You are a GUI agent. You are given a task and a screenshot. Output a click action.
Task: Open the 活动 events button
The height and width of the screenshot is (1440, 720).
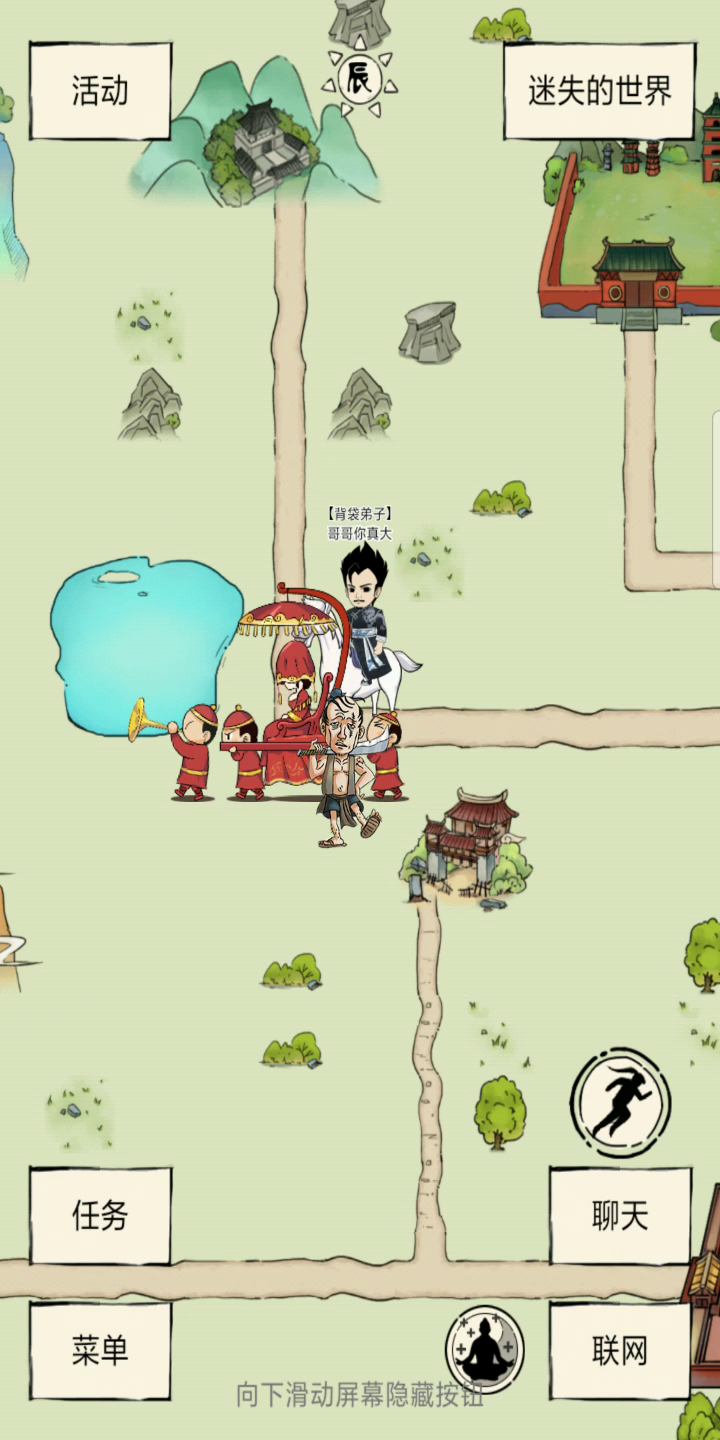pyautogui.click(x=100, y=91)
